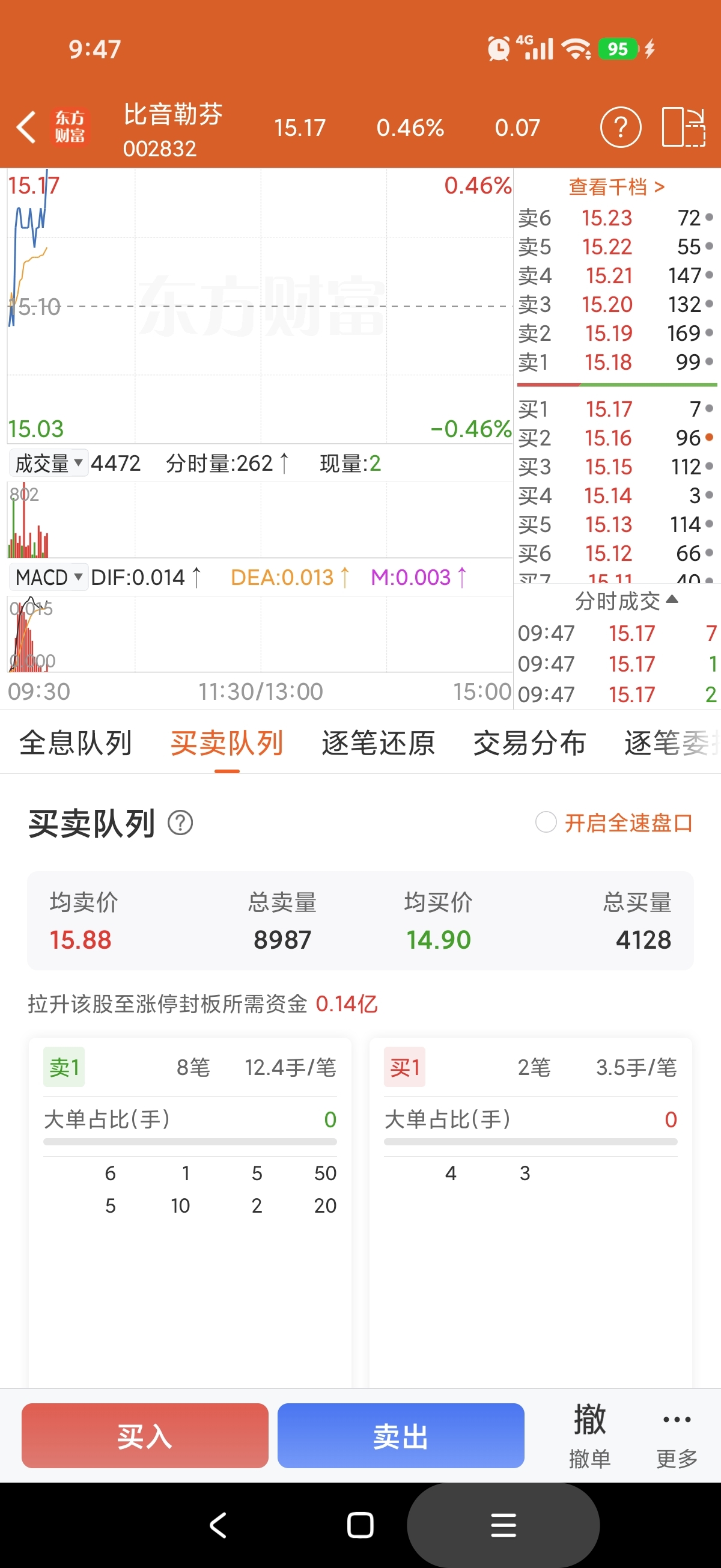The width and height of the screenshot is (721, 1568).
Task: Show info about 买卖队列
Action: [180, 823]
